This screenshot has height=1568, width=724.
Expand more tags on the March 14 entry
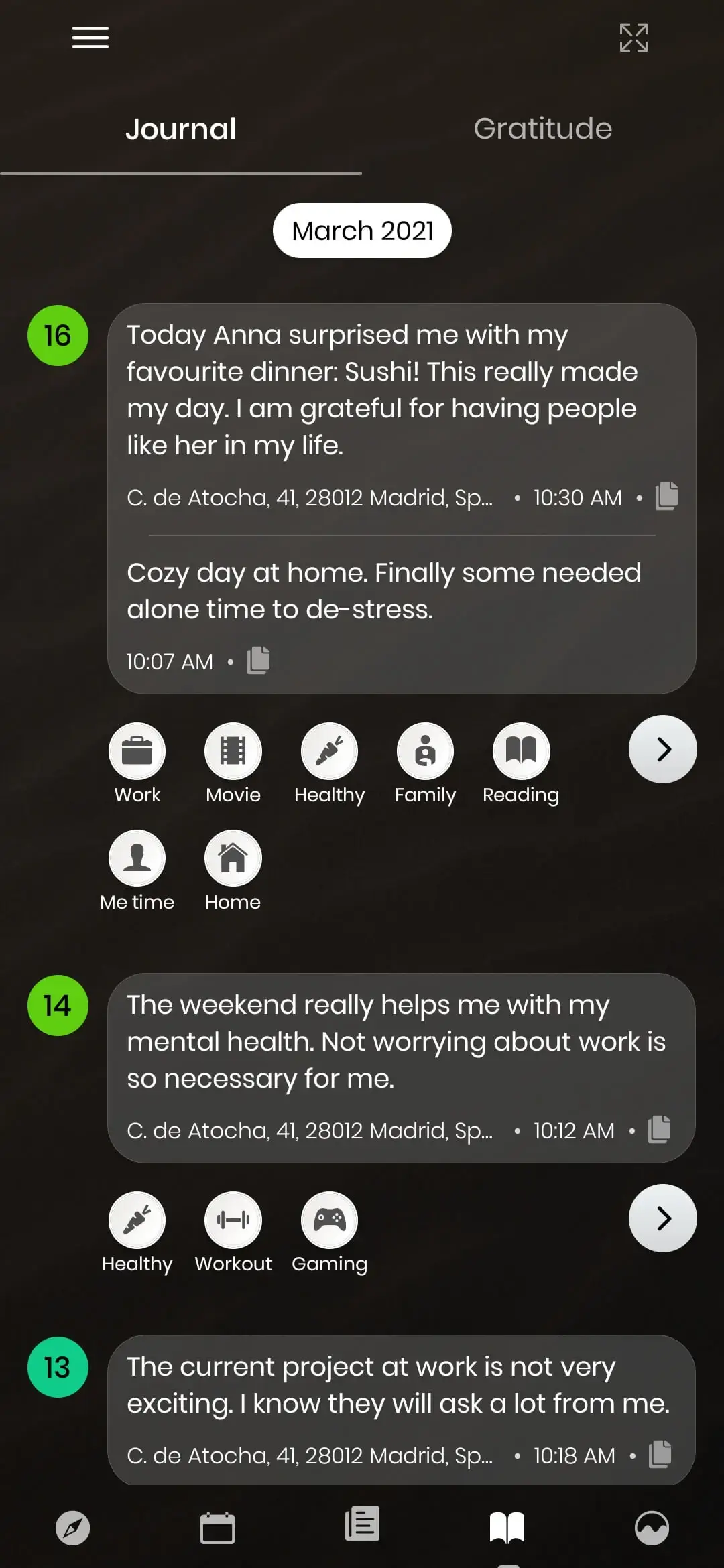[x=662, y=1219]
